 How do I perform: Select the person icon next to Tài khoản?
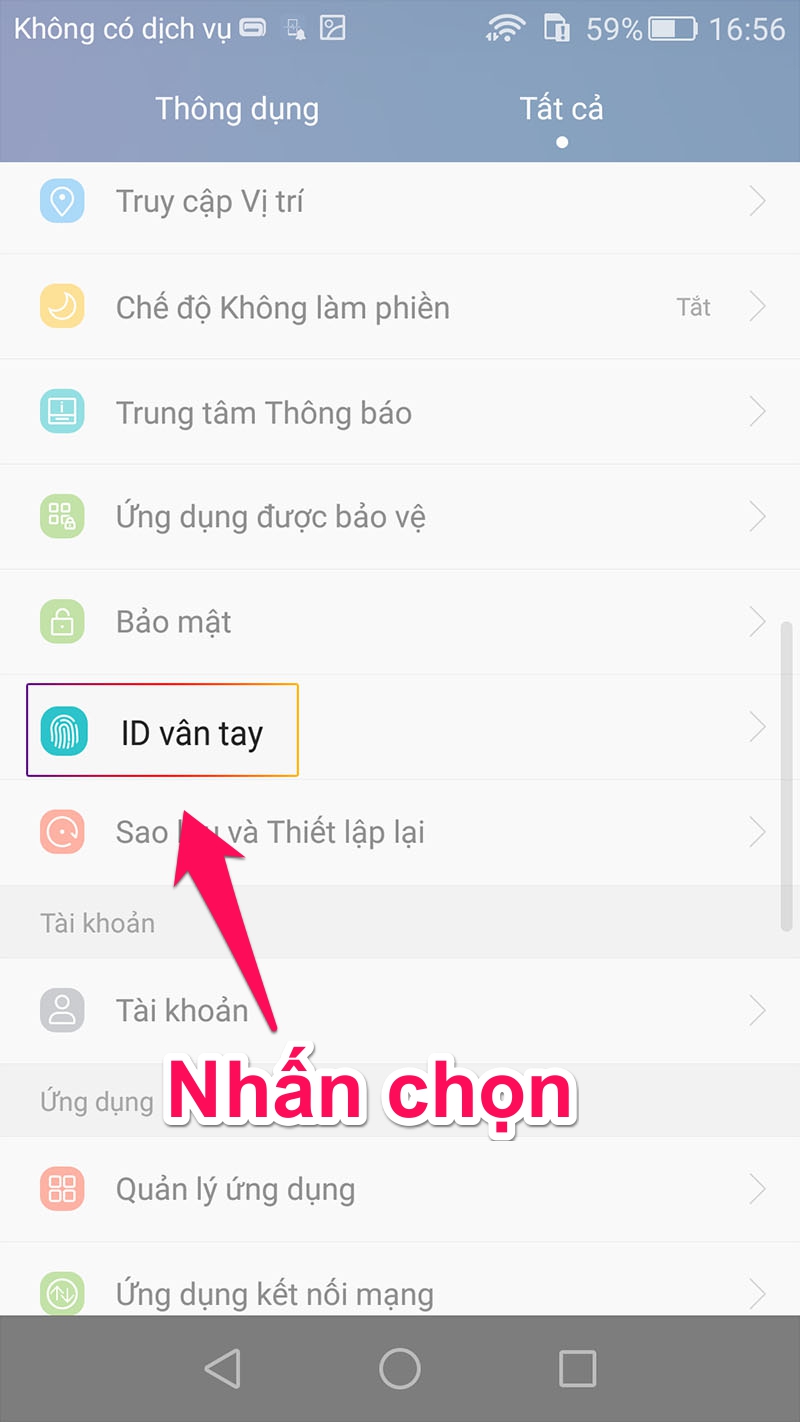(x=62, y=1009)
